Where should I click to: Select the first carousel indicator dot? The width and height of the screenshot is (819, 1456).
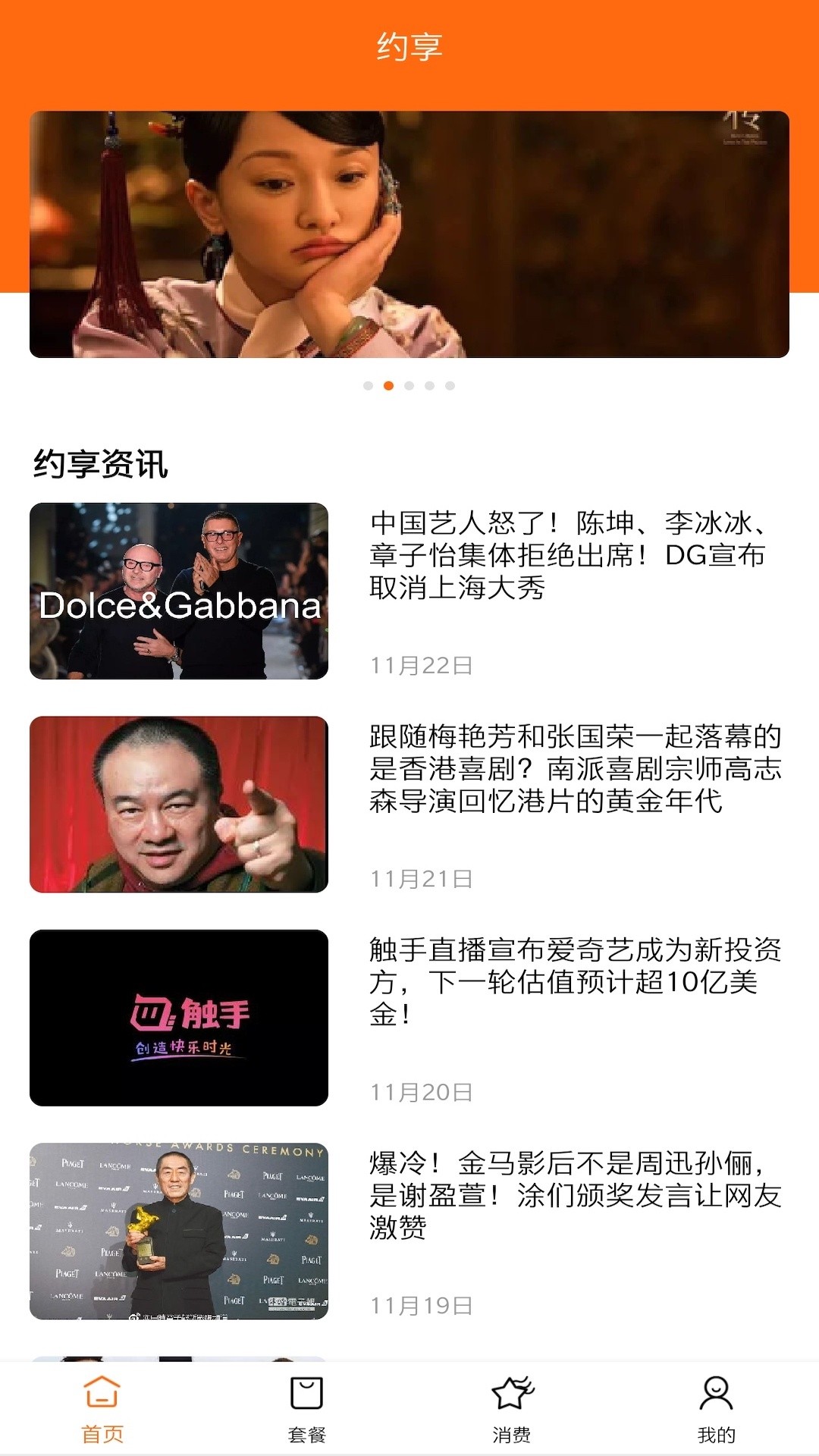point(369,387)
